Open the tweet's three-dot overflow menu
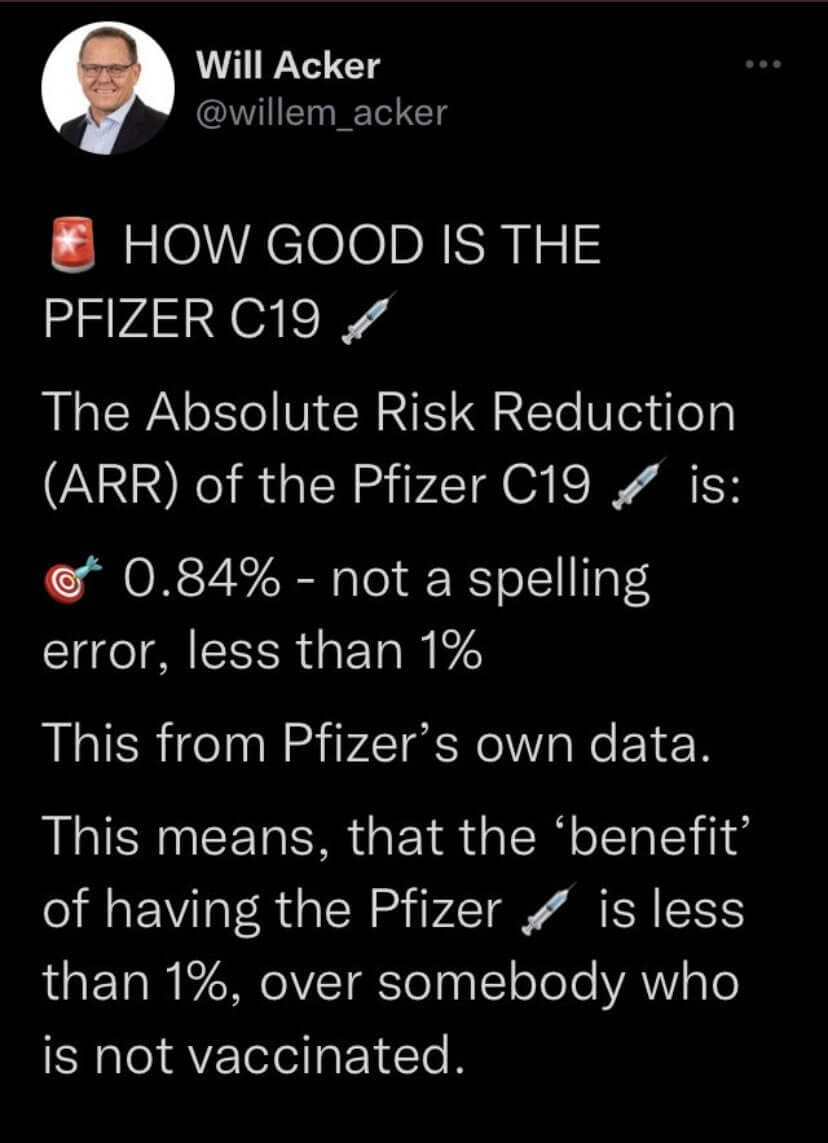The height and width of the screenshot is (1143, 828). click(x=761, y=67)
